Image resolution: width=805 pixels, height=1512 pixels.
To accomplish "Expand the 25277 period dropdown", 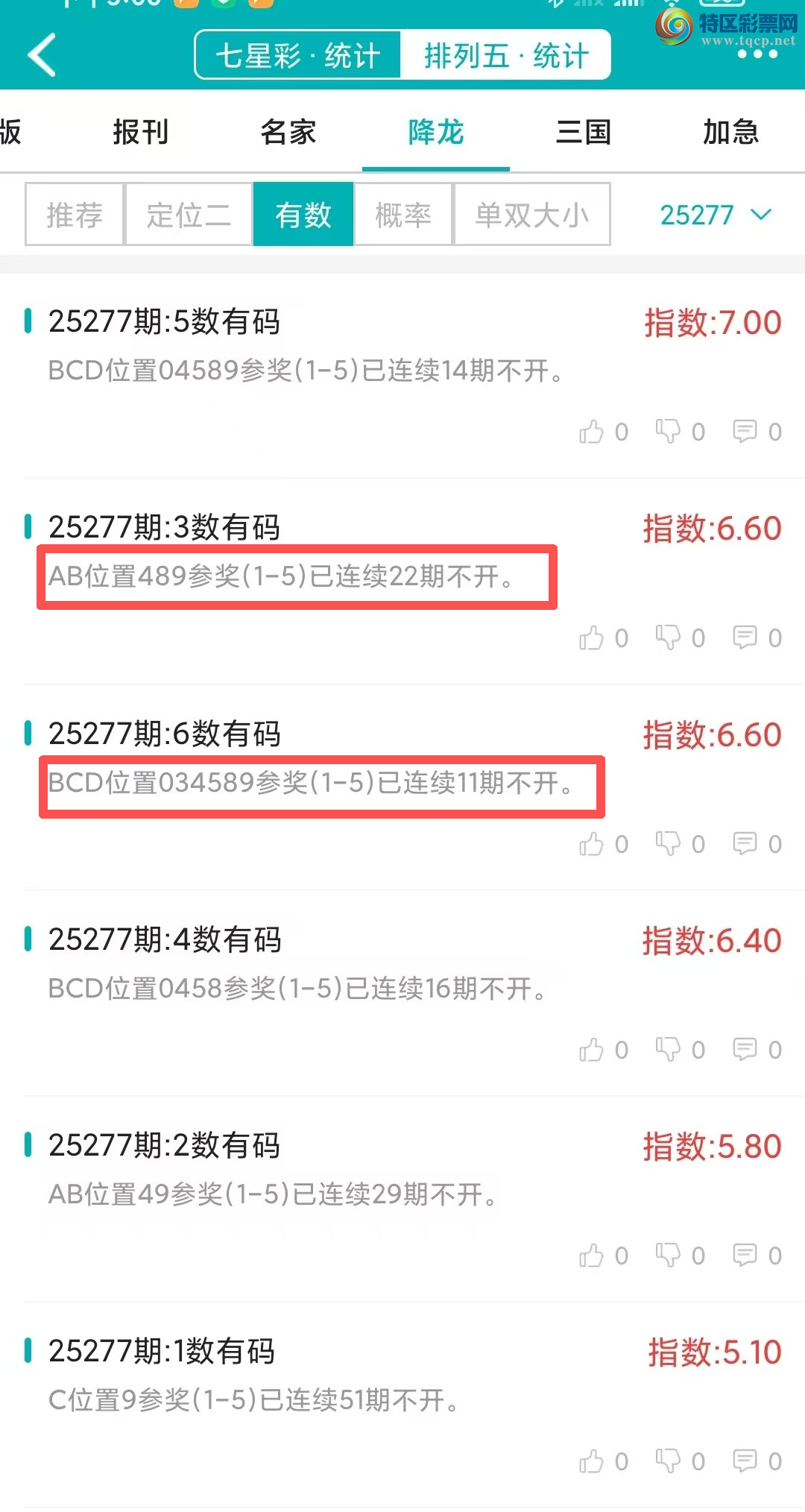I will [715, 215].
